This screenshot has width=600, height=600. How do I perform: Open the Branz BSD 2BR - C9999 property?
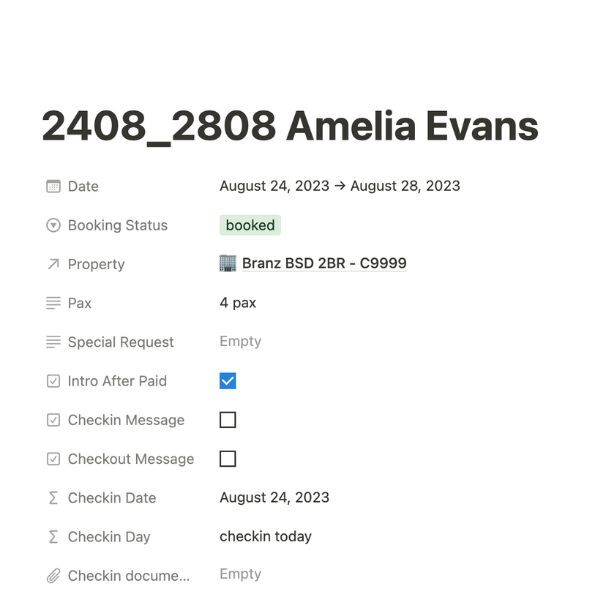[323, 264]
